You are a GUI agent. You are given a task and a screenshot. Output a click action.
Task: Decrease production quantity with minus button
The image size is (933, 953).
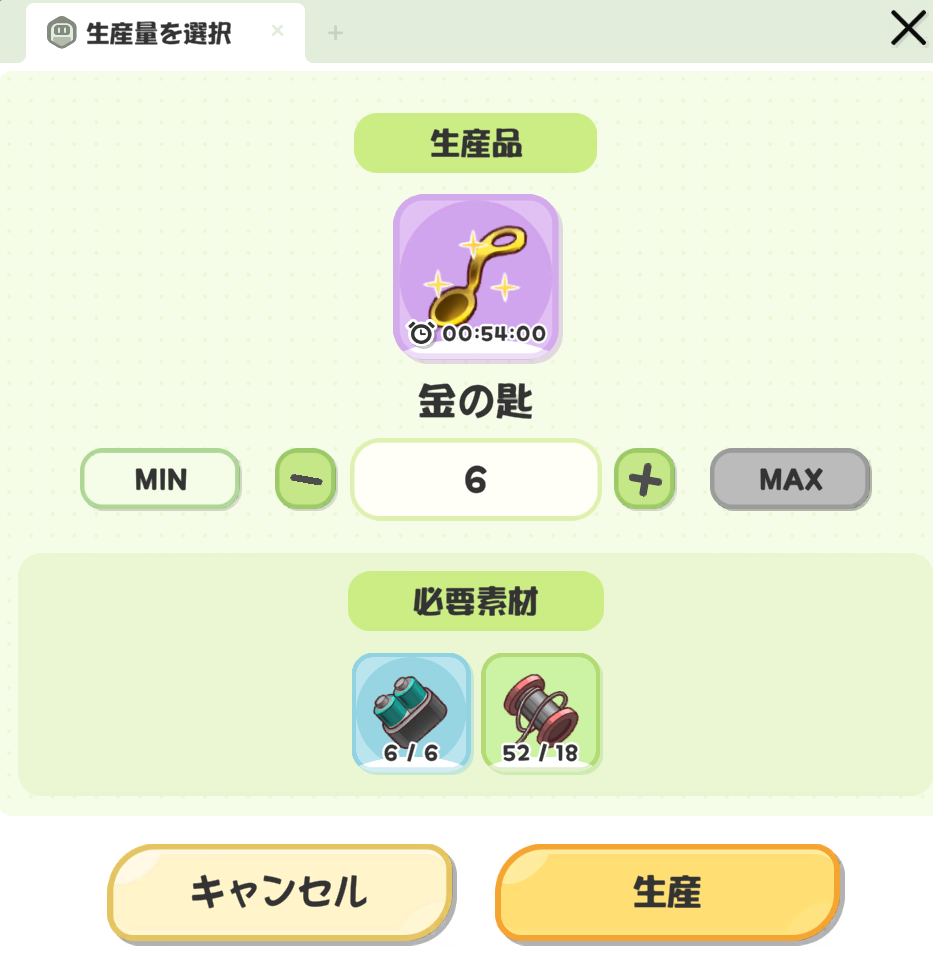305,479
